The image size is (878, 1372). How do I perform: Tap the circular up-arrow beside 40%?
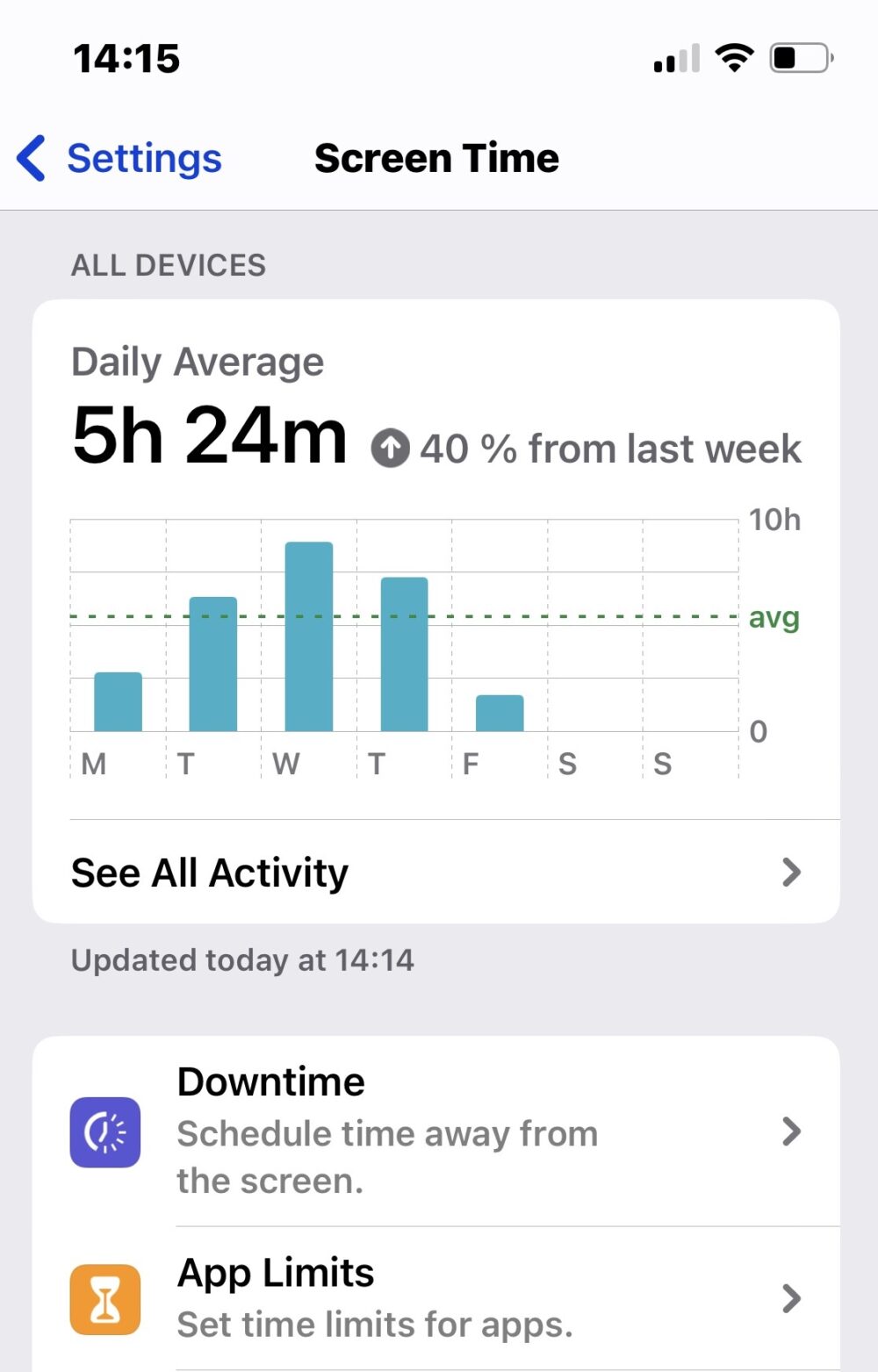point(390,448)
